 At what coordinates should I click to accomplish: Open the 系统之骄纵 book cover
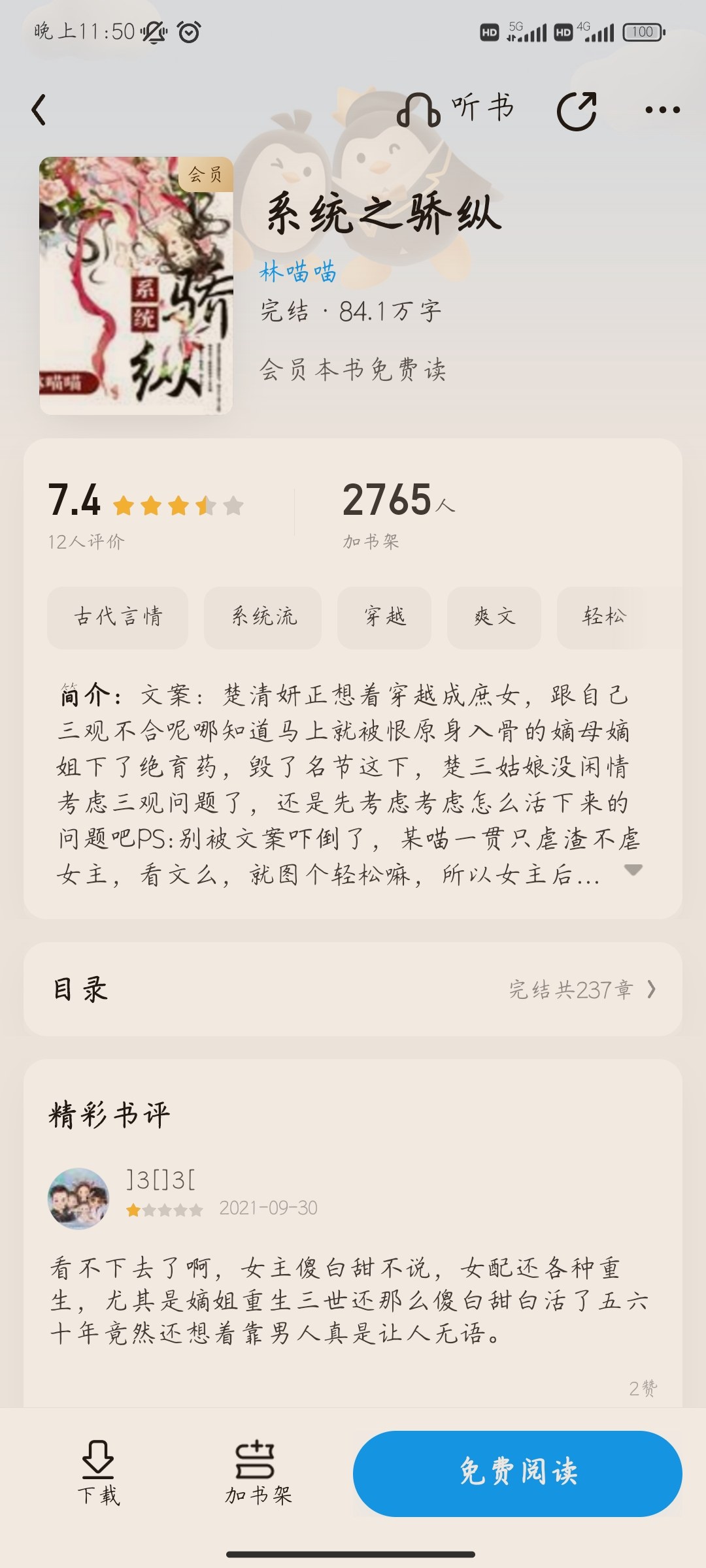[x=136, y=286]
